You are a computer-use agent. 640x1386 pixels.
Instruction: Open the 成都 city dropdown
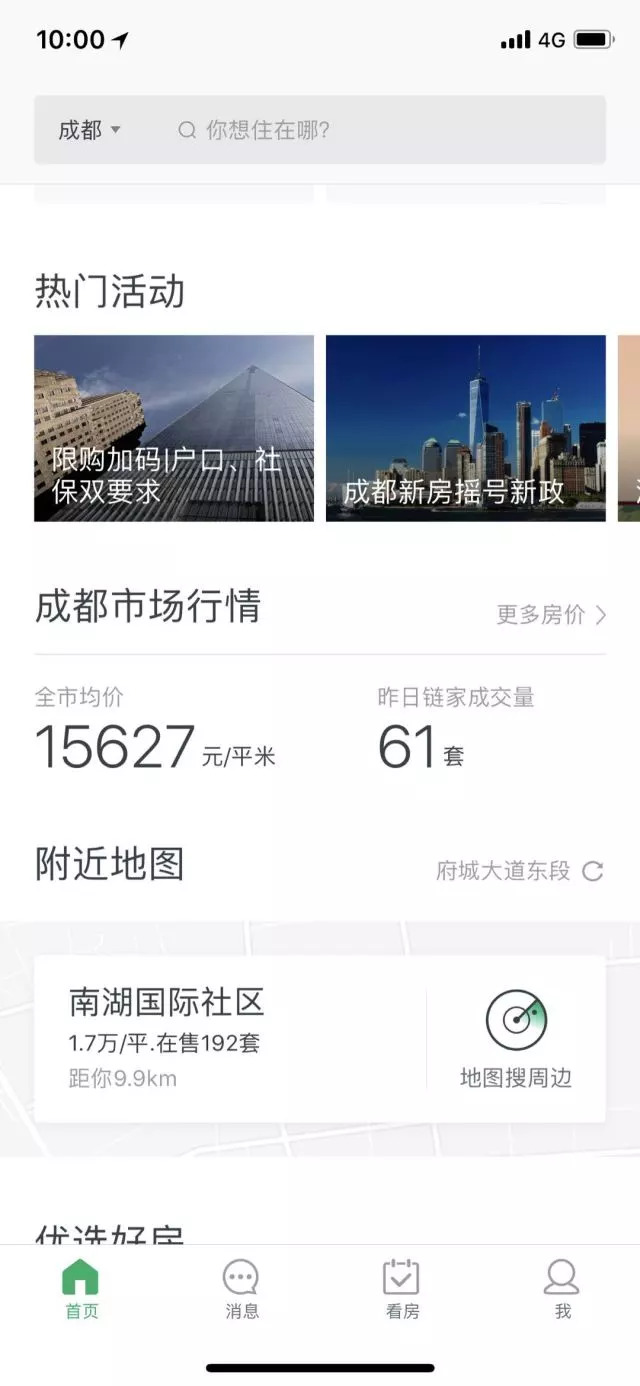pyautogui.click(x=89, y=130)
